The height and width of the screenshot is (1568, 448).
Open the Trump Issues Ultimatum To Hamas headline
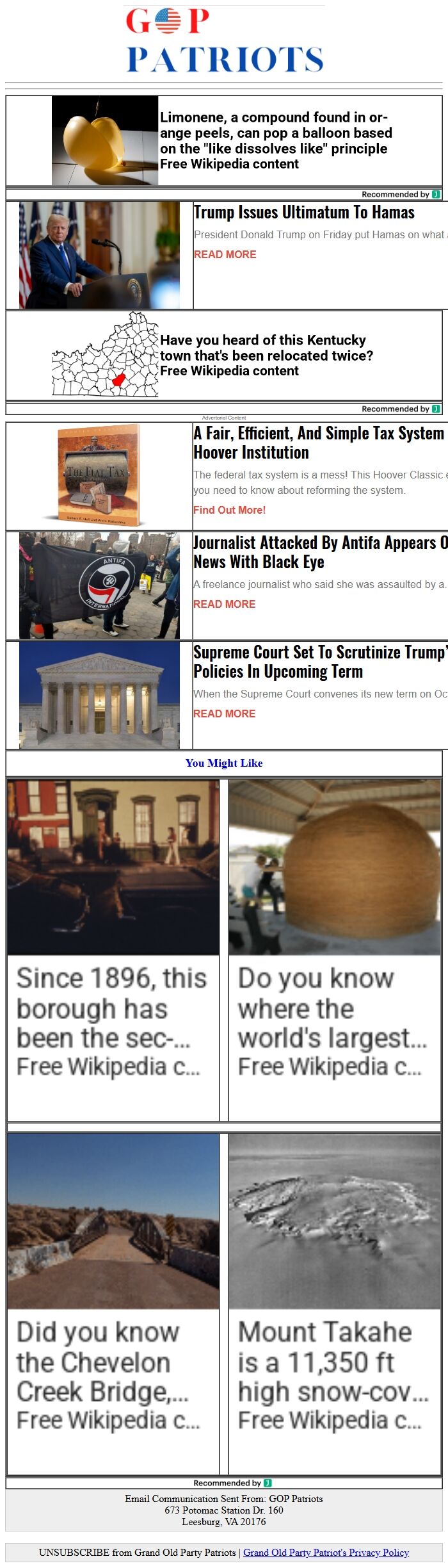(x=304, y=213)
